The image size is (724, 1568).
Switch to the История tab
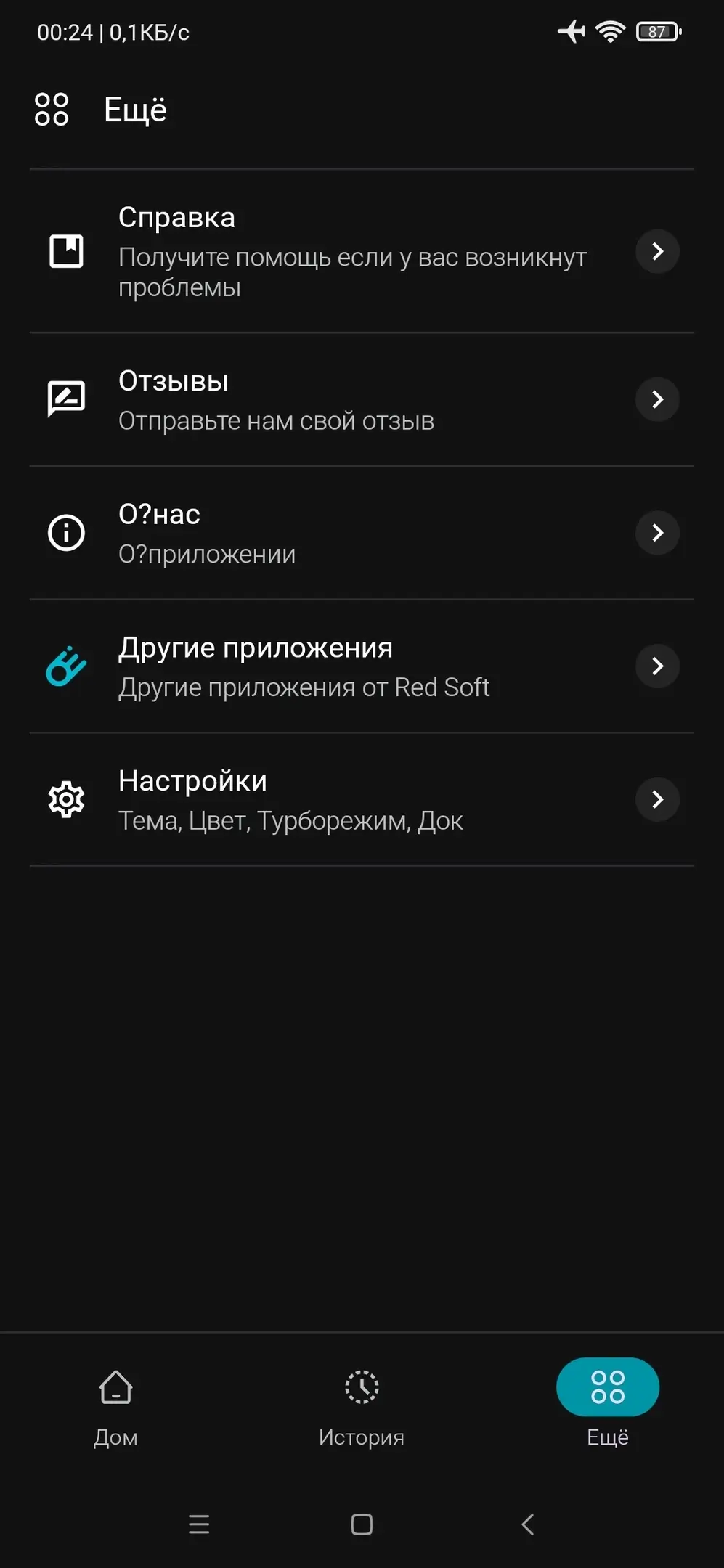click(362, 1406)
